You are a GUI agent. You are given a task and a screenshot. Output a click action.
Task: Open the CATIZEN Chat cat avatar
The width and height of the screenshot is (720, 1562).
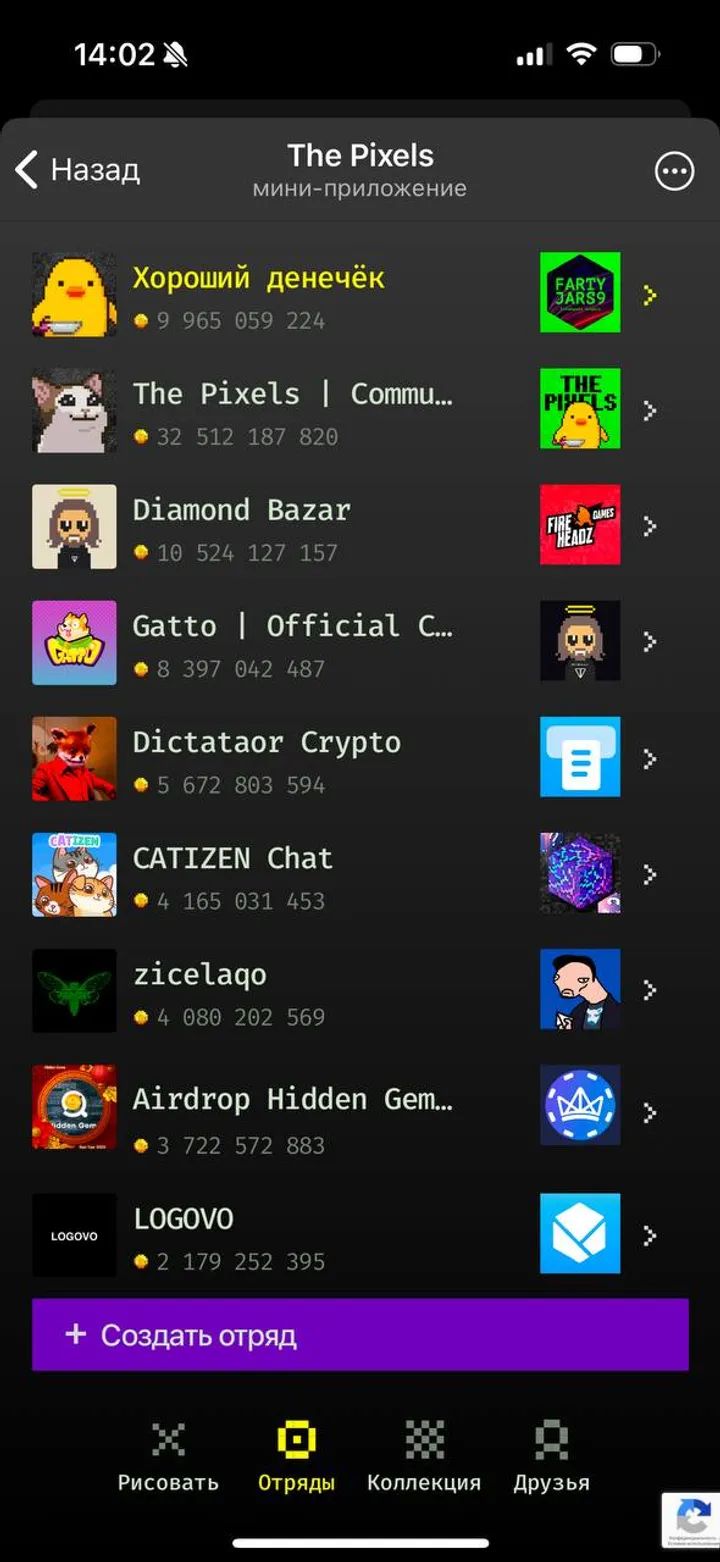tap(73, 874)
